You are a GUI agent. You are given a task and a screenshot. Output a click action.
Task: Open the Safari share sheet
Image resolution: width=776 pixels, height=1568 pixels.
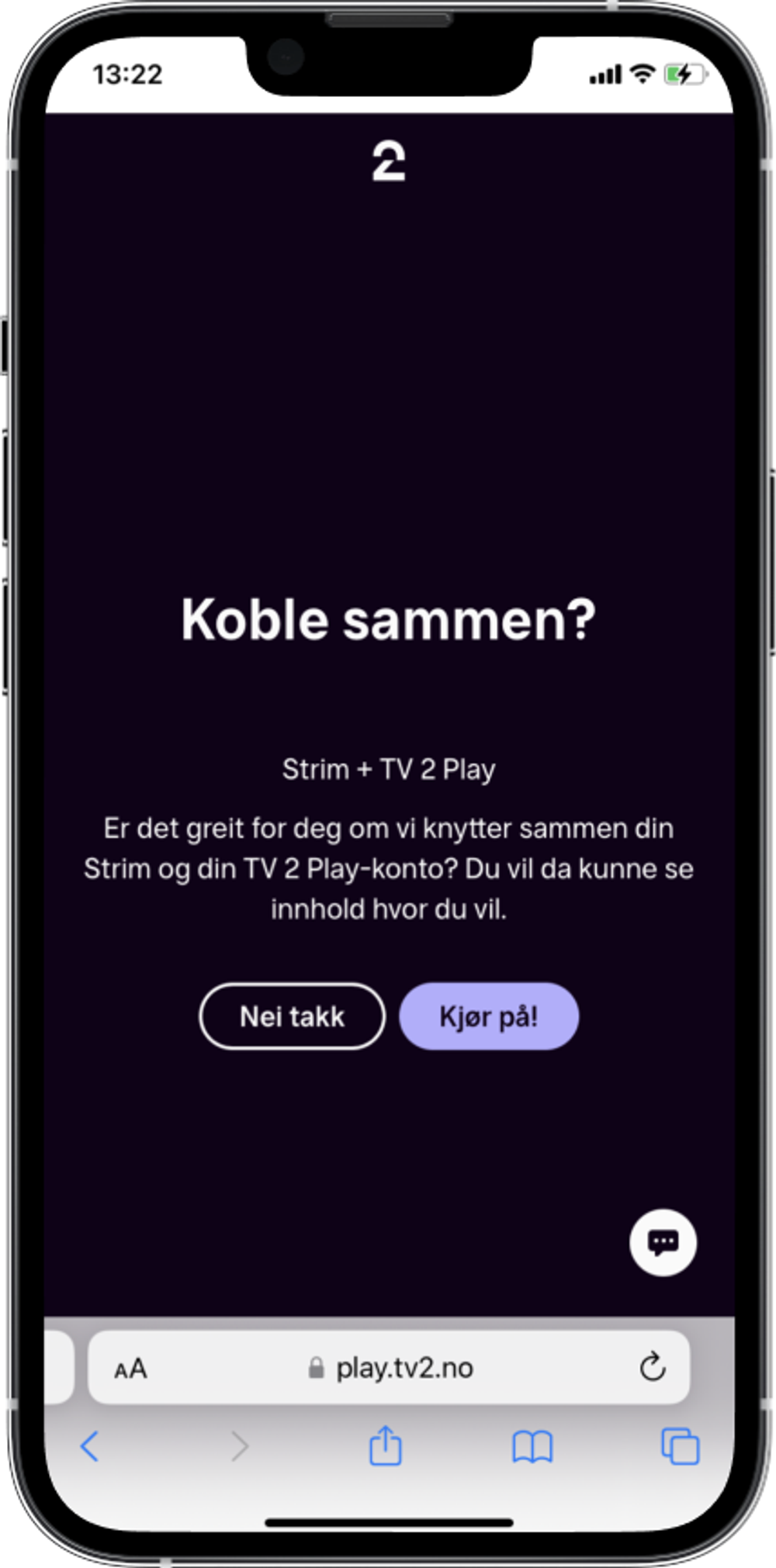pos(385,1446)
